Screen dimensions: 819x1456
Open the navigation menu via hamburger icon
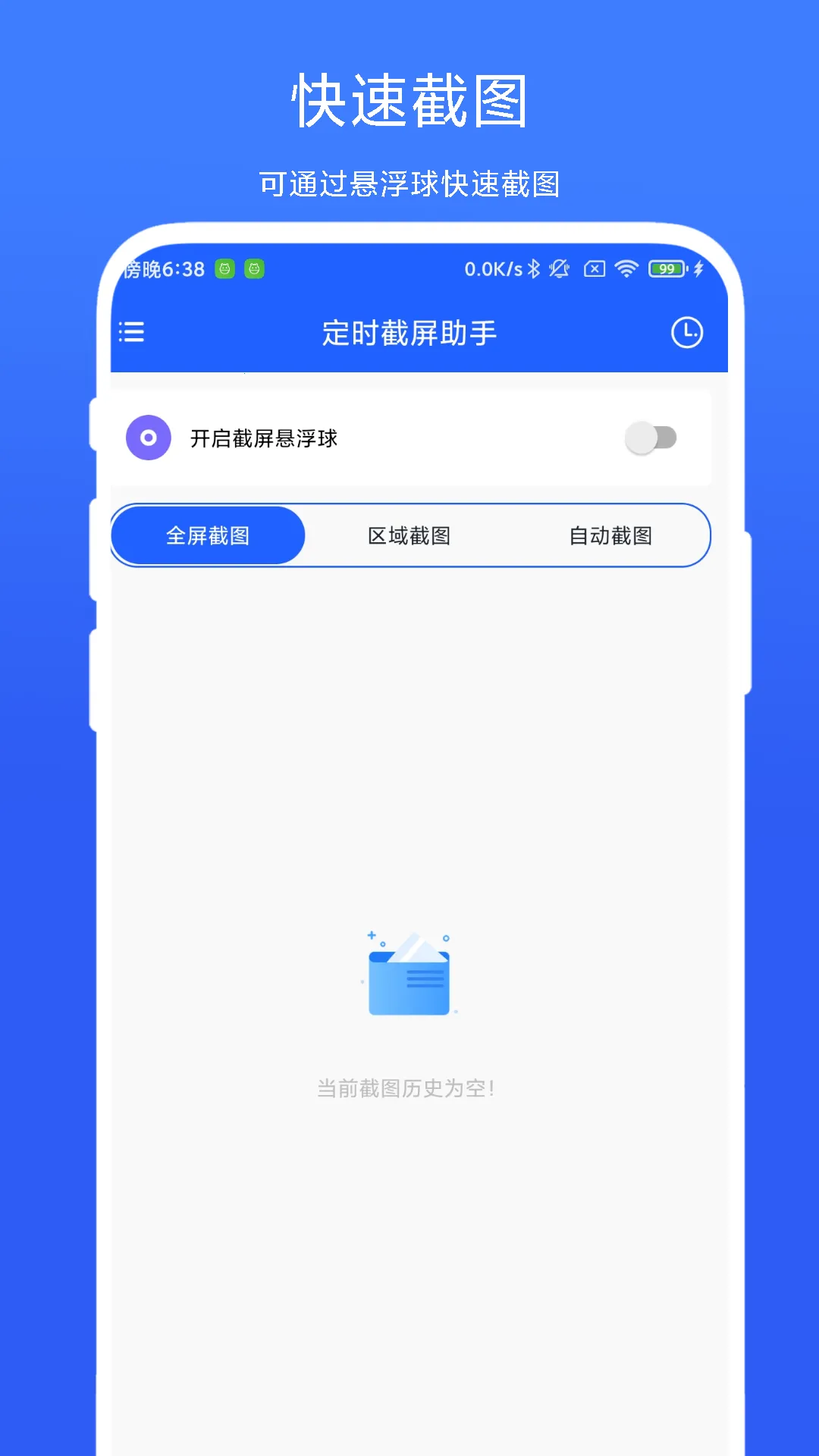130,332
